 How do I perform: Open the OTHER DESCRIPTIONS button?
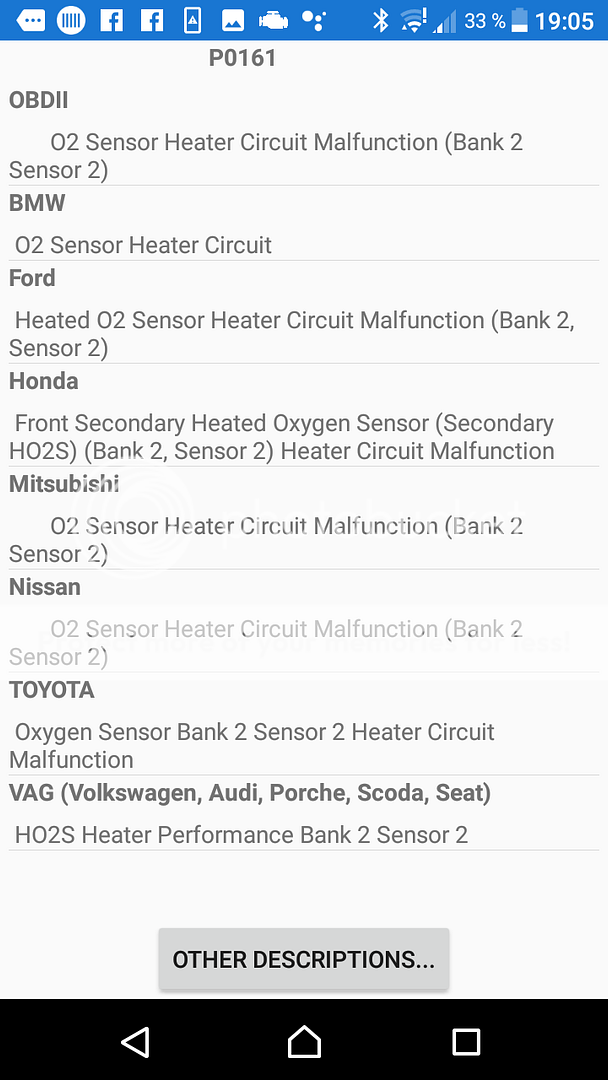tap(303, 959)
